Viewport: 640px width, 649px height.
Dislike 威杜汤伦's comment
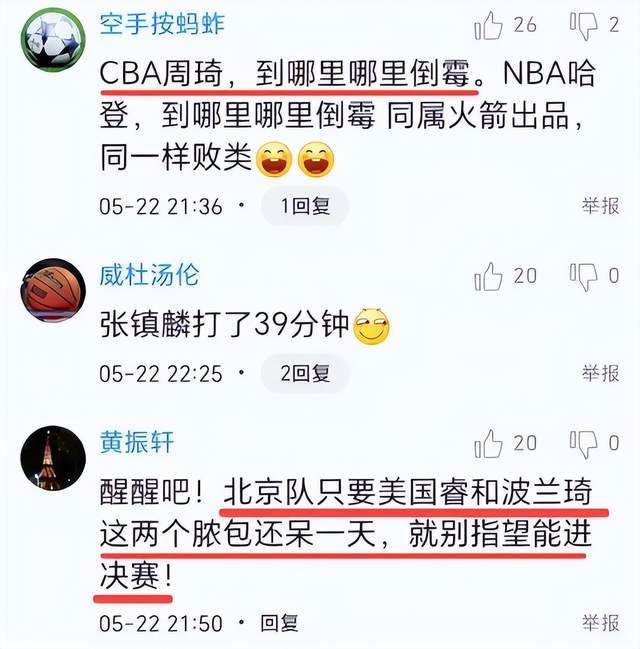tap(584, 276)
